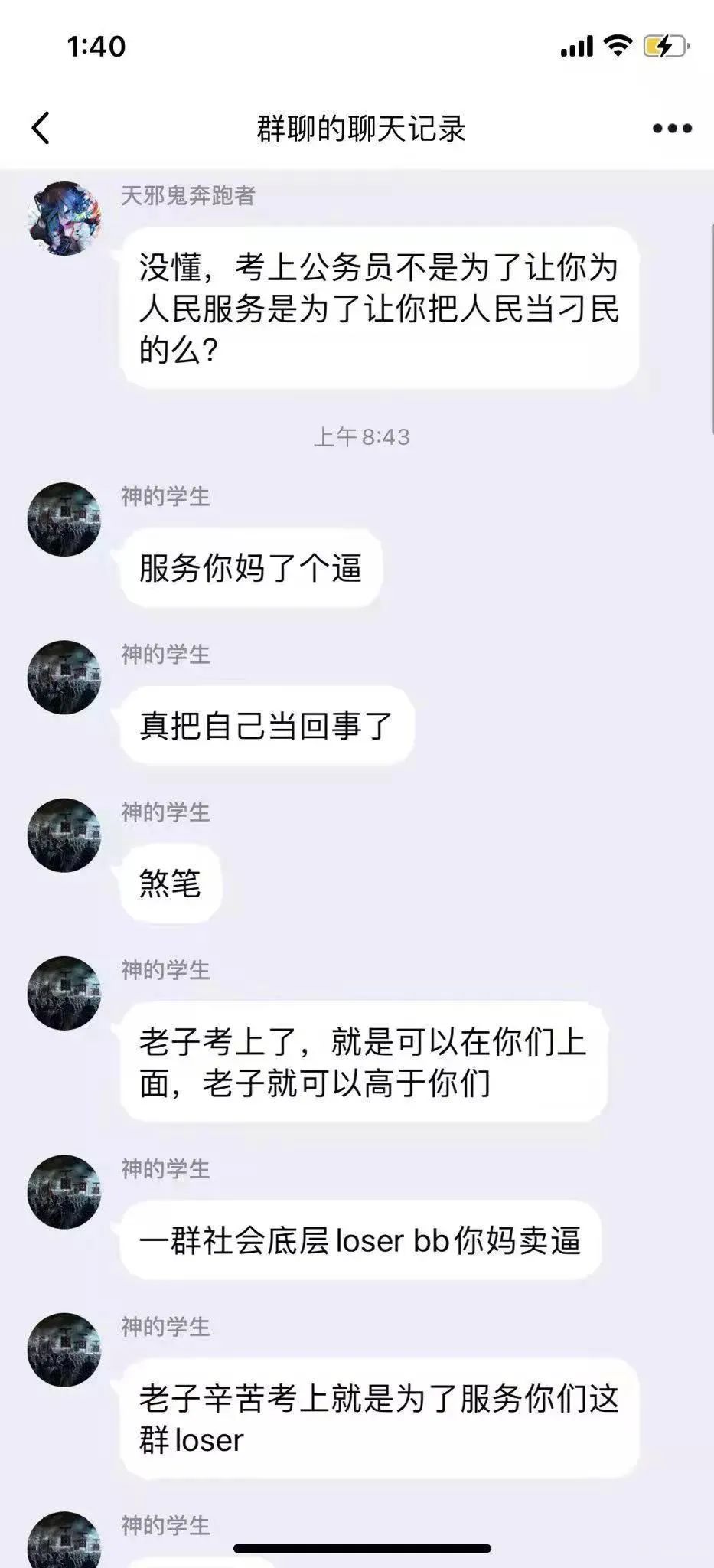The width and height of the screenshot is (714, 1568).
Task: Go back from the group chat record
Action: (x=41, y=128)
